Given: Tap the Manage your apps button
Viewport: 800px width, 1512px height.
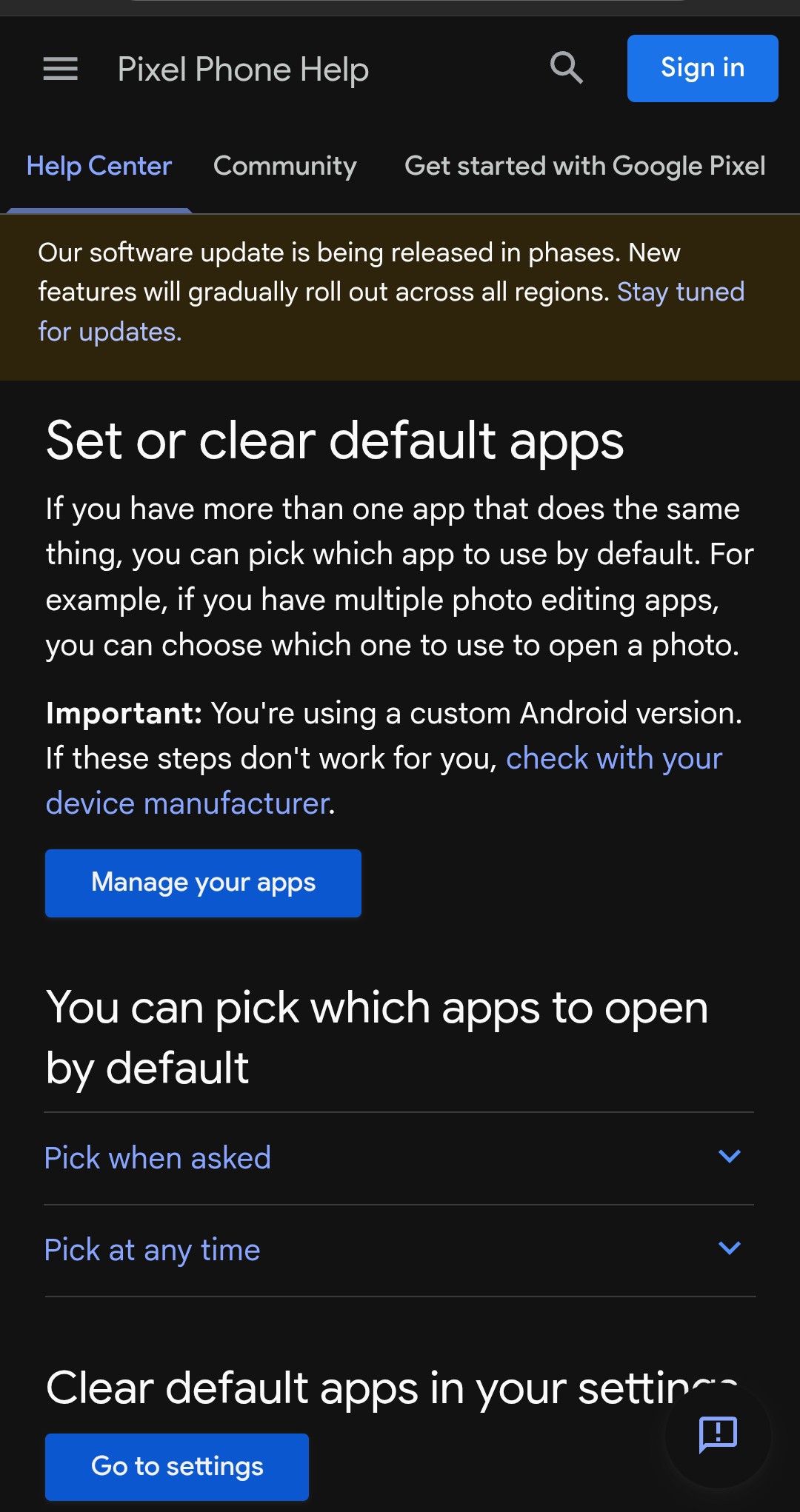Looking at the screenshot, I should pos(203,883).
